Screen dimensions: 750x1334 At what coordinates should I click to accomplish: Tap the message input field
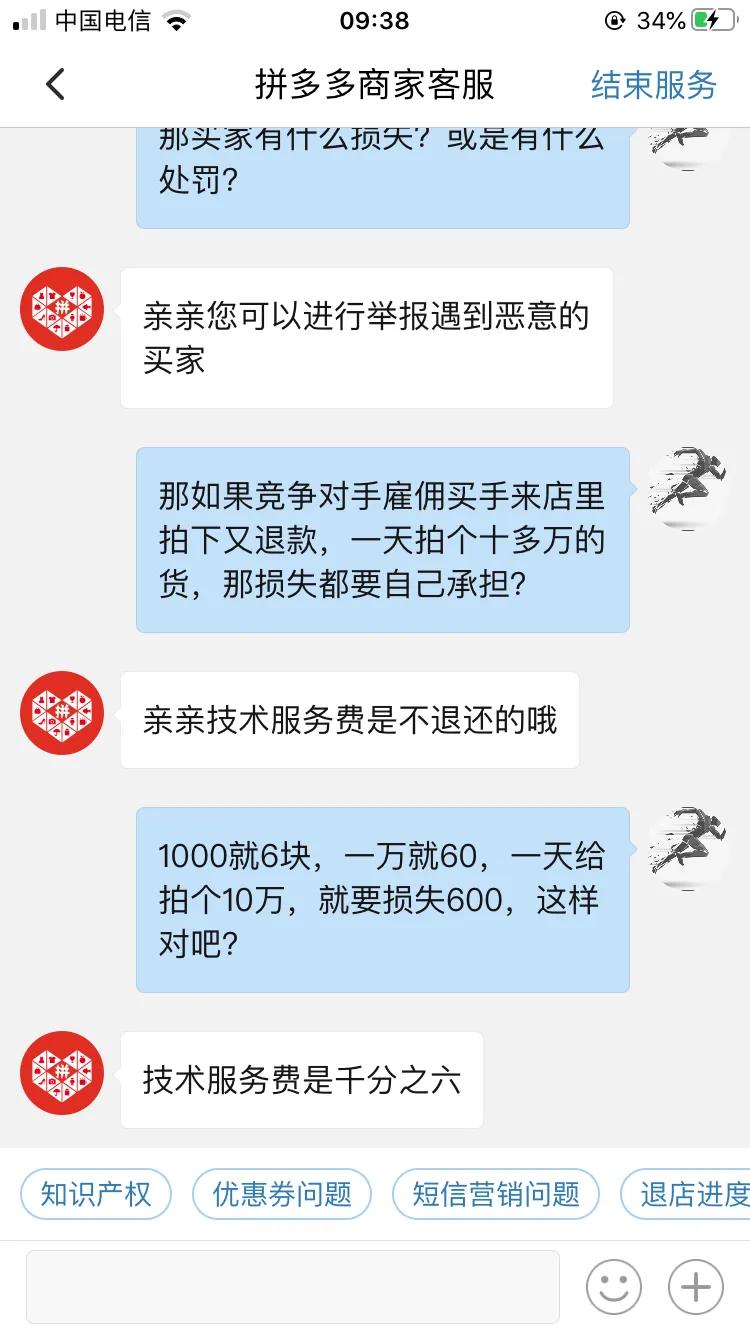point(295,1287)
